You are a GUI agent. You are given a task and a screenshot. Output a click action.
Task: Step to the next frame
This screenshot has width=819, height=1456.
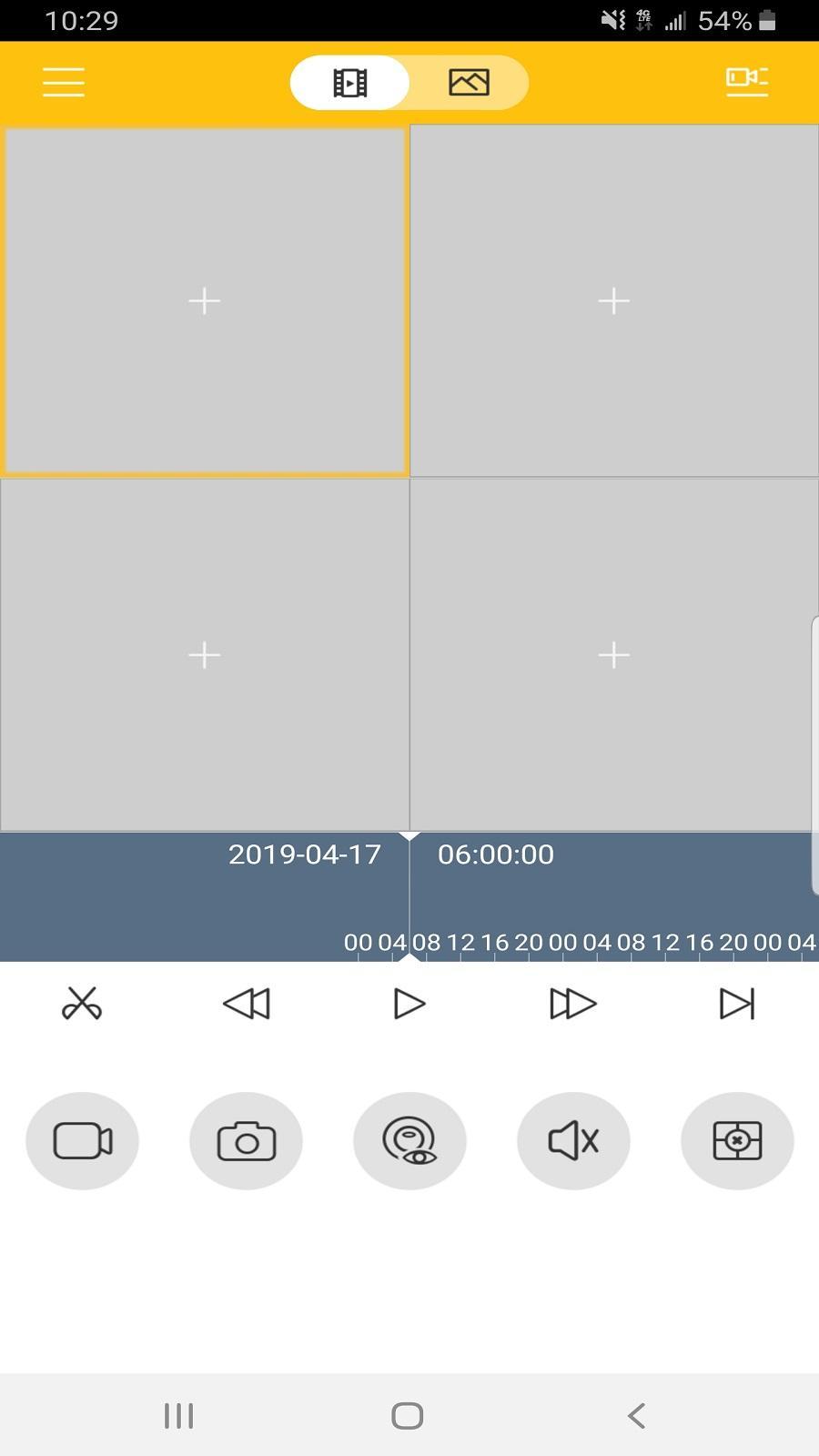[x=736, y=1004]
